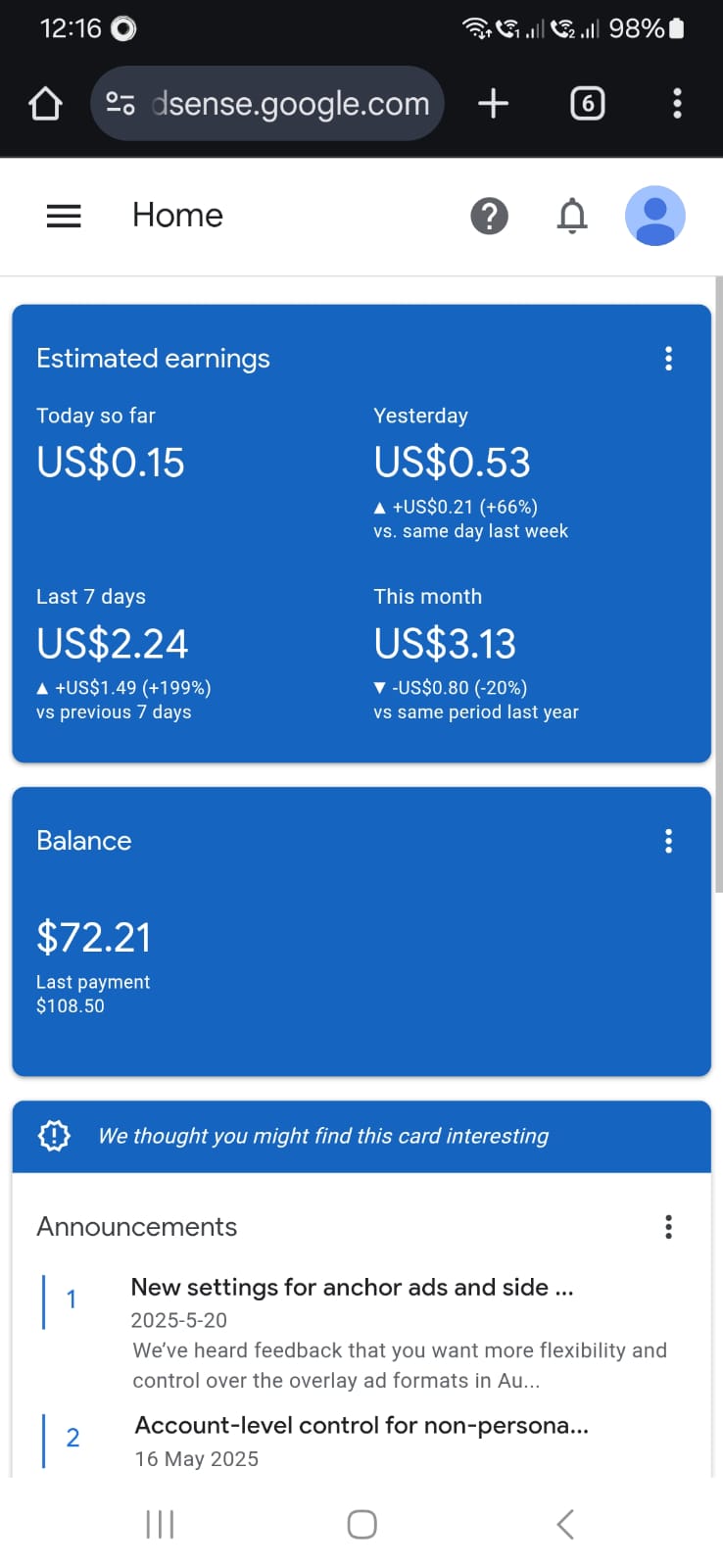Open the anchor ads settings announcement
This screenshot has width=723, height=1568.
353,1287
